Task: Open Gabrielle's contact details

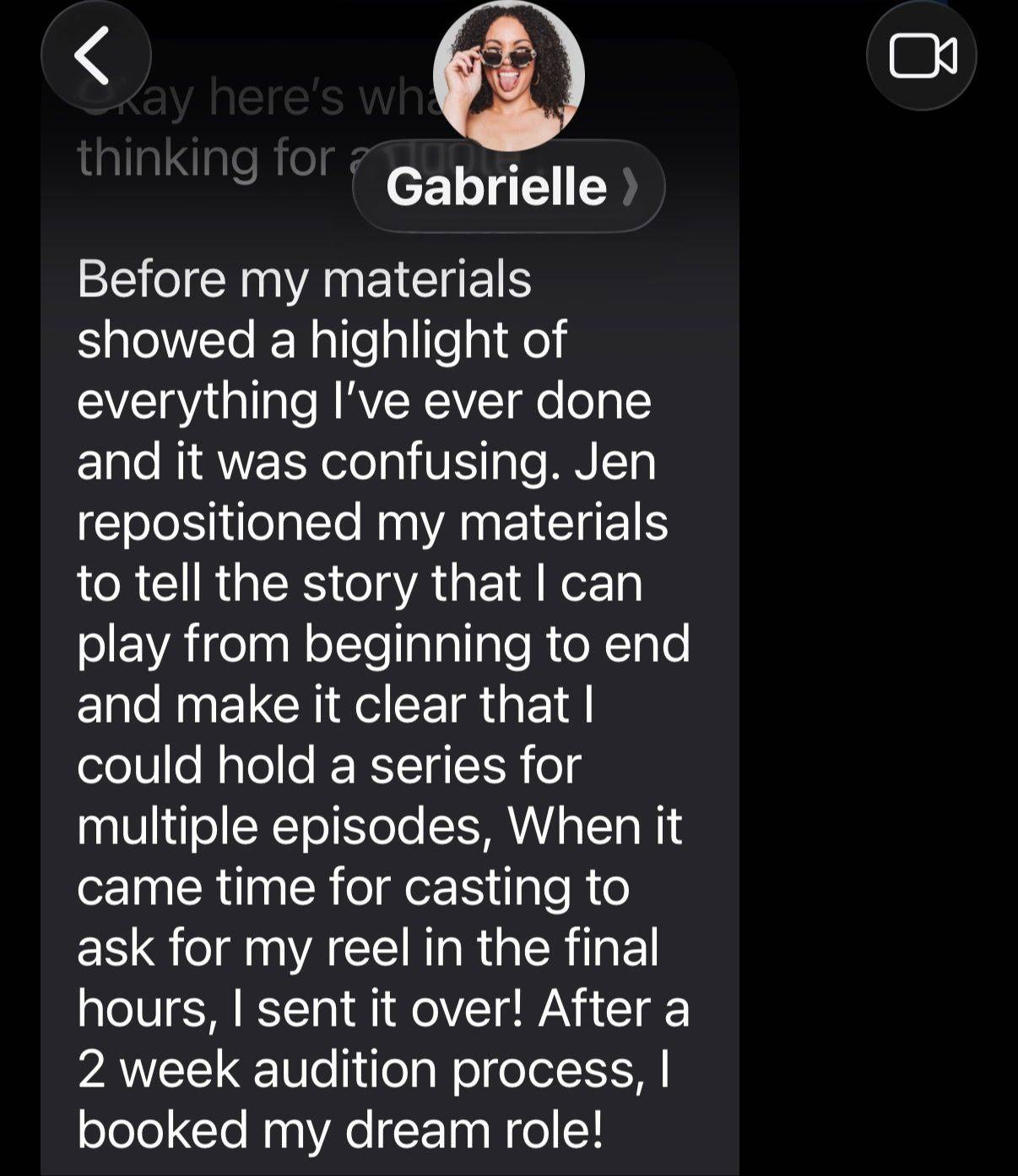Action: tap(508, 187)
